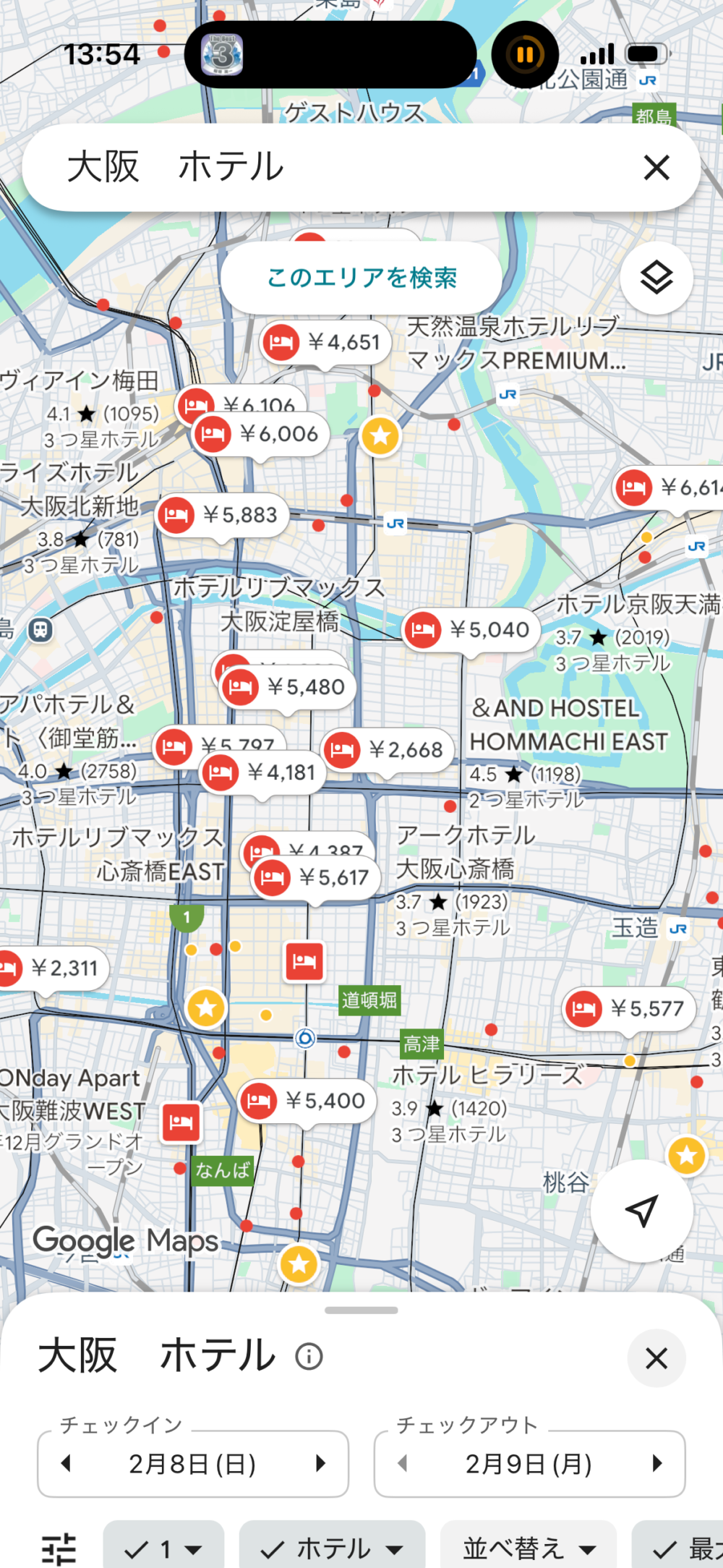Close the 大阪 ホテル results panel
The height and width of the screenshot is (1568, 723).
(656, 1358)
